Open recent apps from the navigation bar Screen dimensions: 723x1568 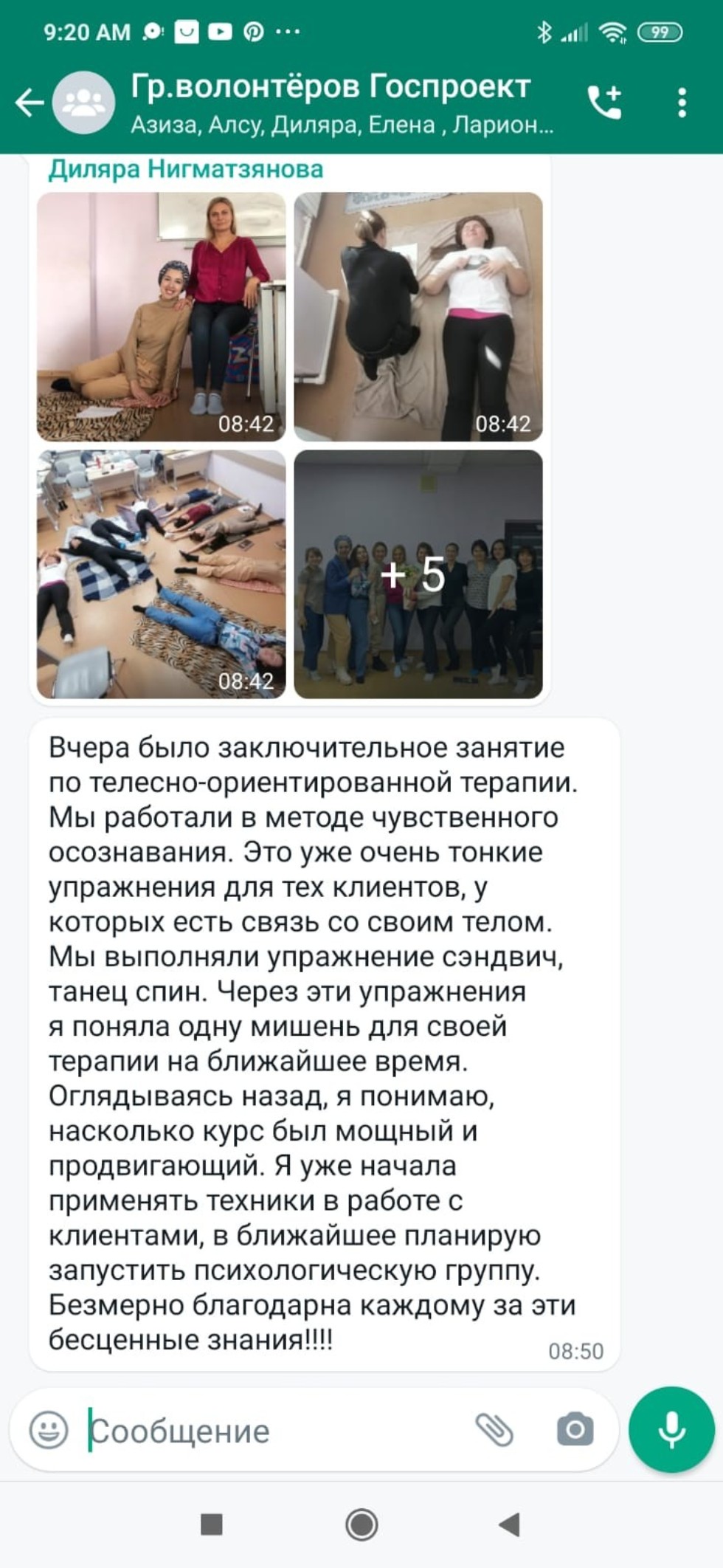[212, 1524]
